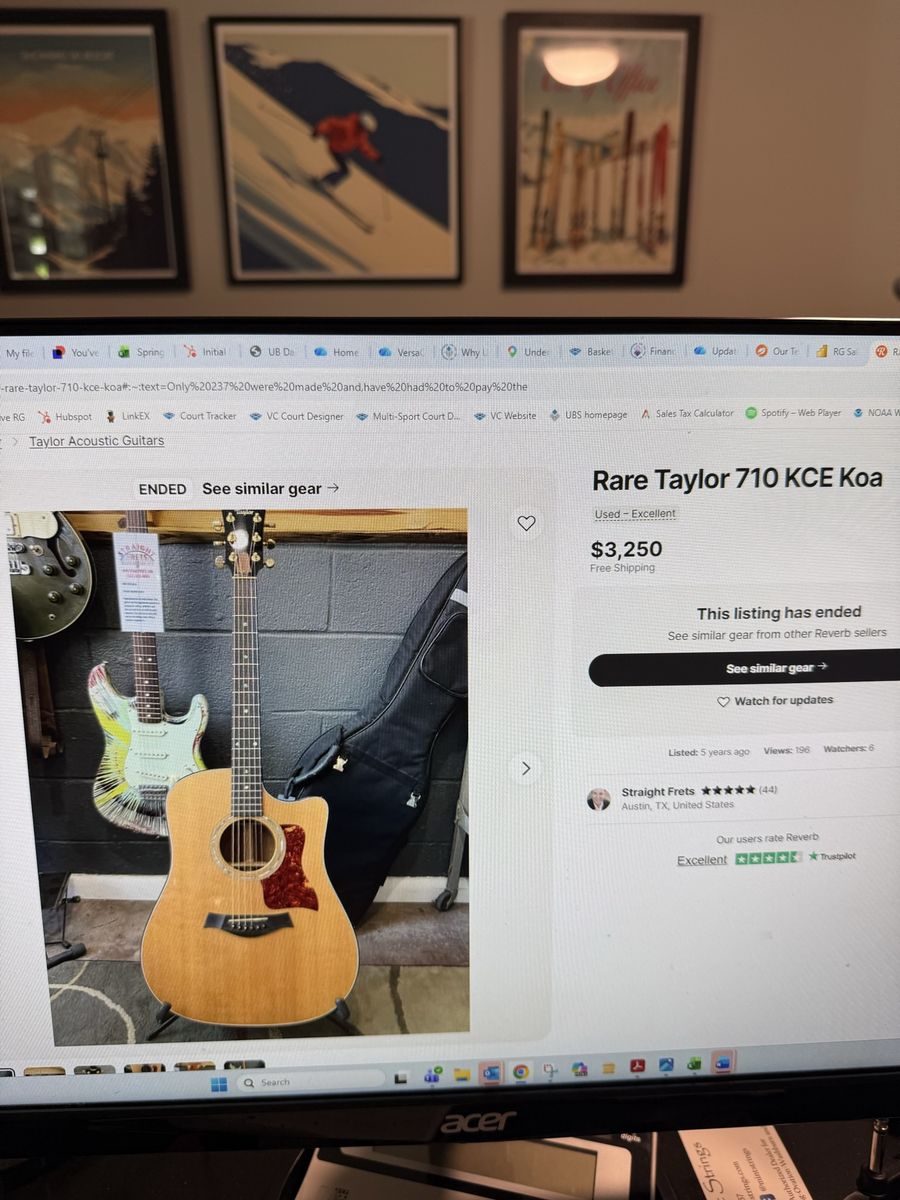Select Watch for updates
The height and width of the screenshot is (1200, 900).
tap(775, 701)
